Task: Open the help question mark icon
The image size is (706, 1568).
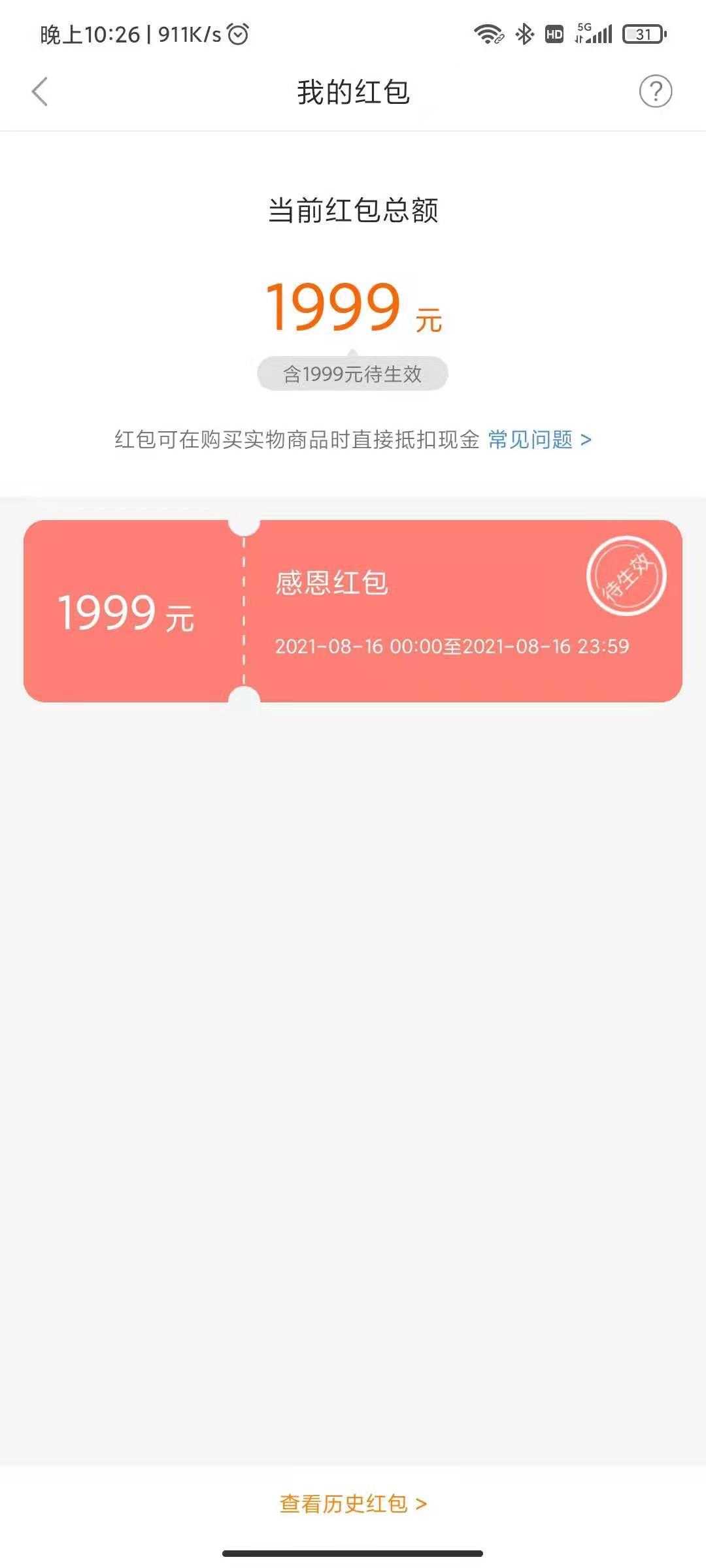Action: point(655,91)
